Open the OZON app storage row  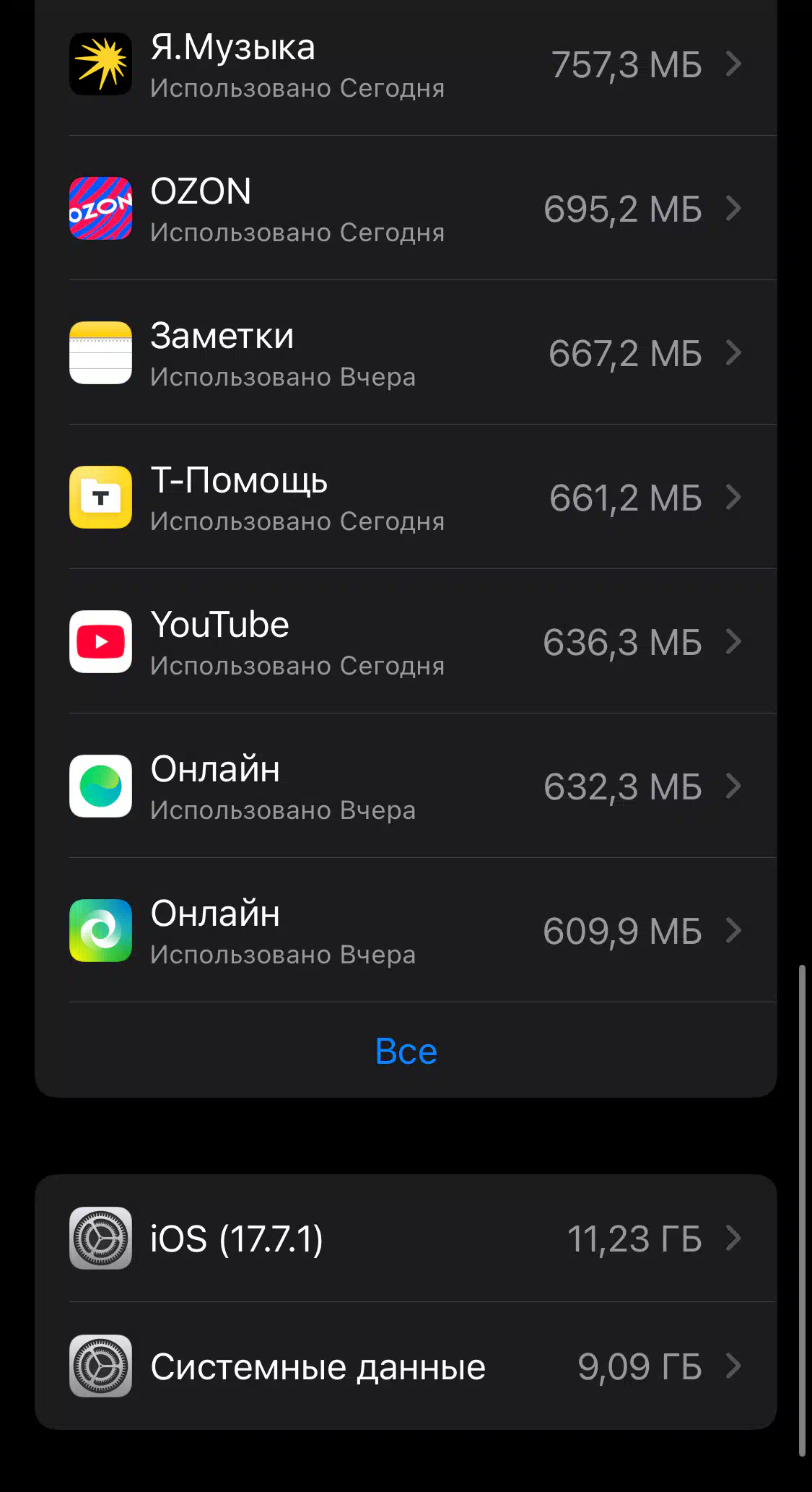coord(406,208)
